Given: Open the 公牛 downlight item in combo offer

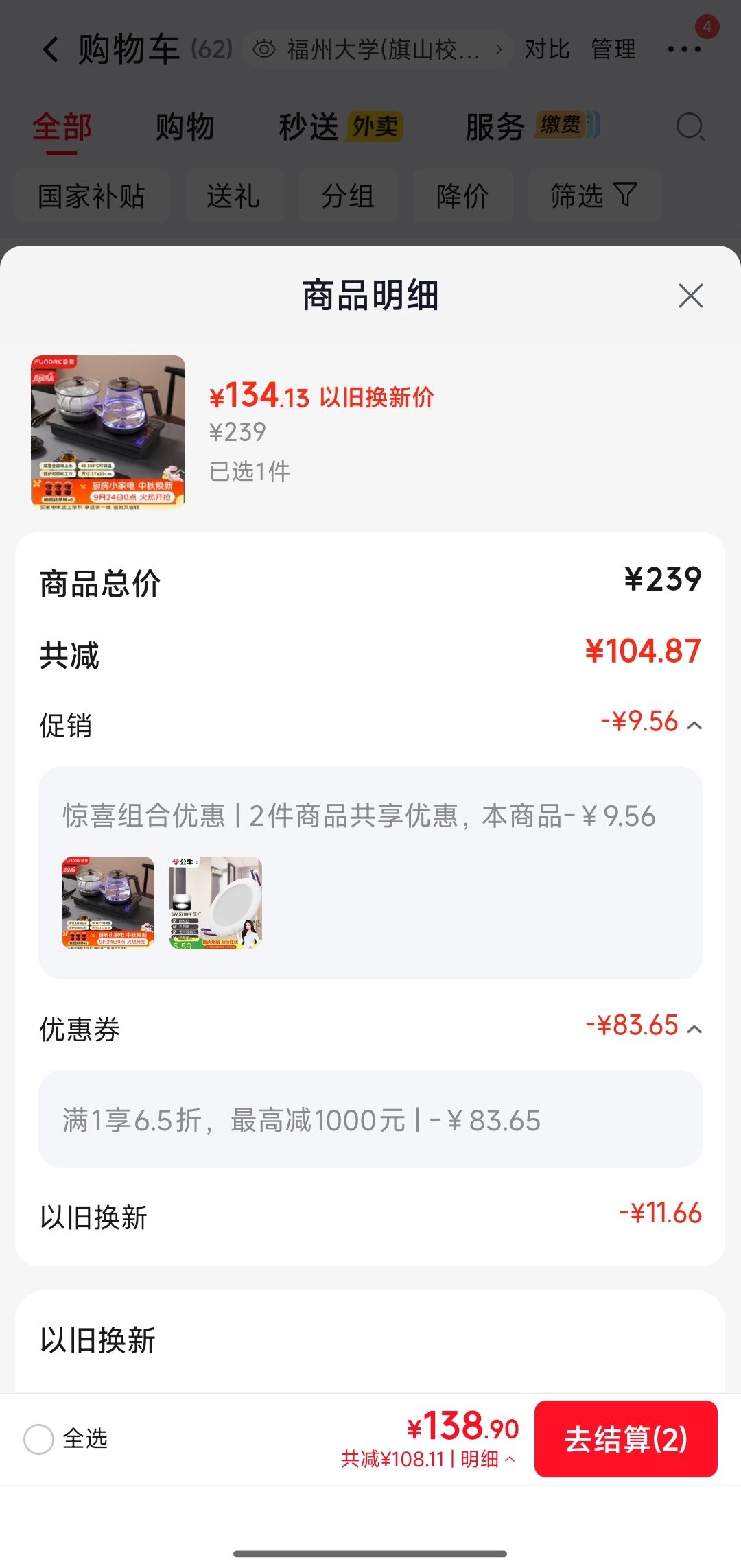Looking at the screenshot, I should click(215, 903).
